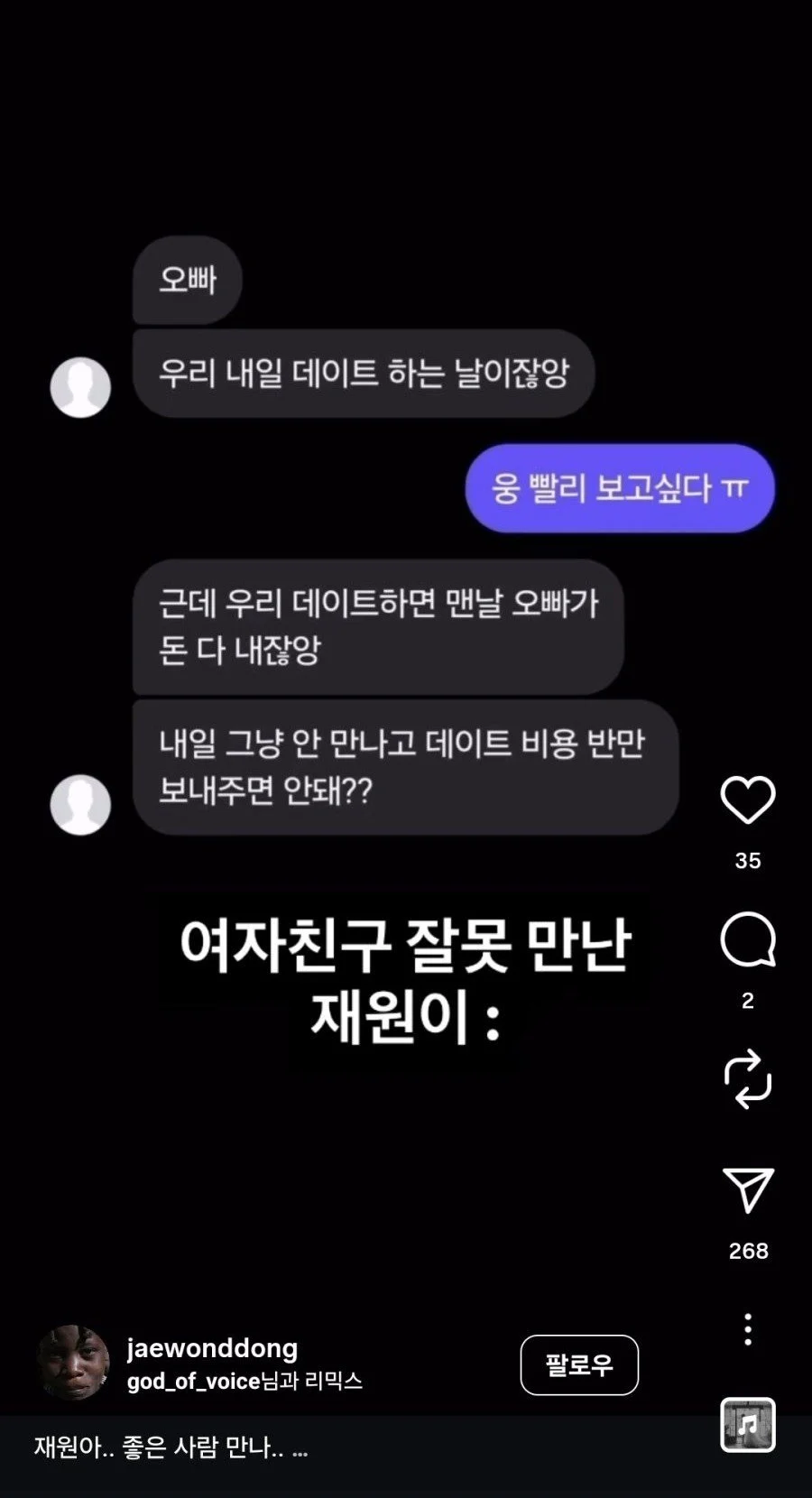Image resolution: width=812 pixels, height=1498 pixels.
Task: Open the comments on this reel
Action: click(747, 939)
